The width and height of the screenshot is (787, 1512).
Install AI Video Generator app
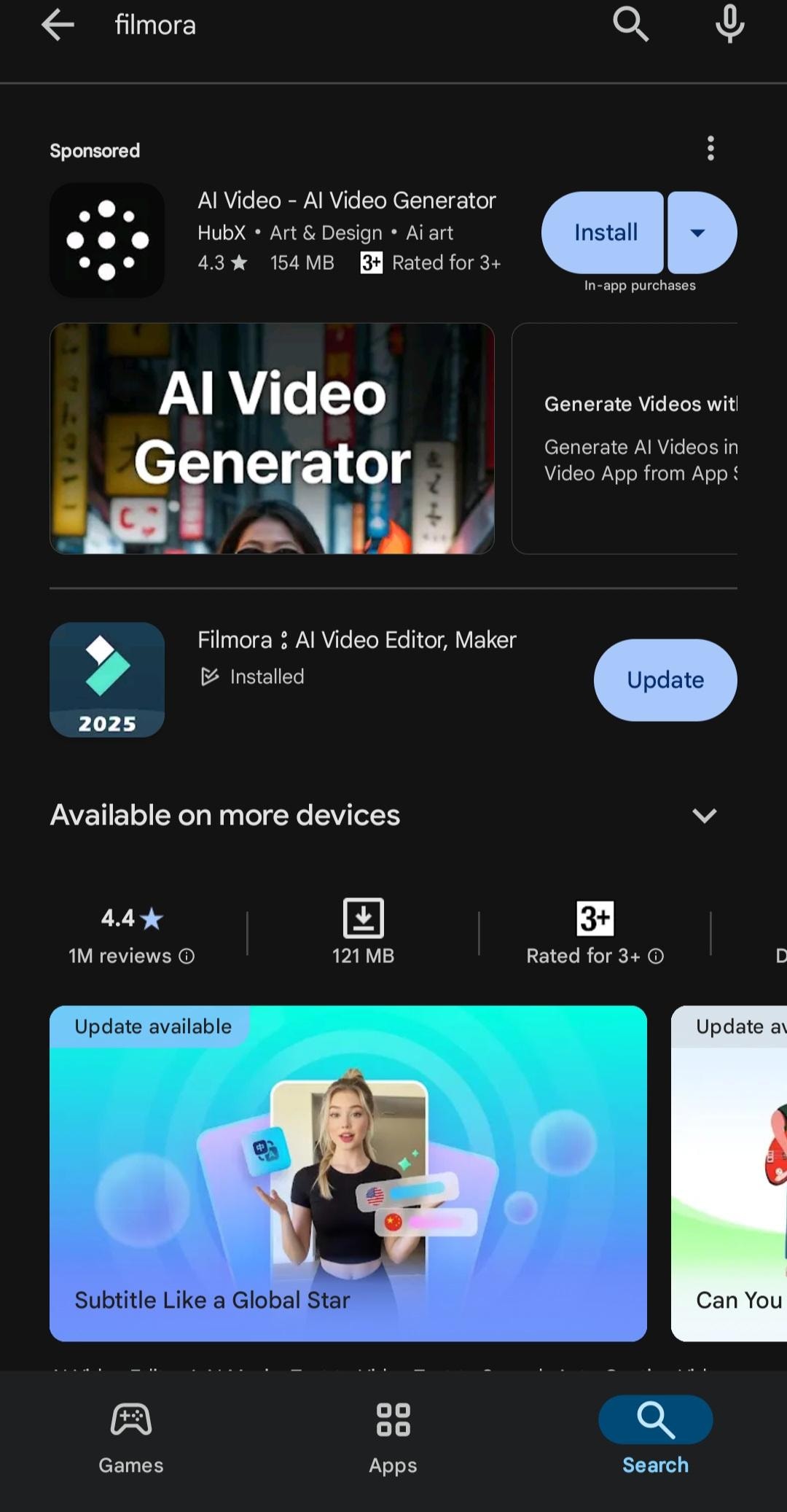(604, 233)
